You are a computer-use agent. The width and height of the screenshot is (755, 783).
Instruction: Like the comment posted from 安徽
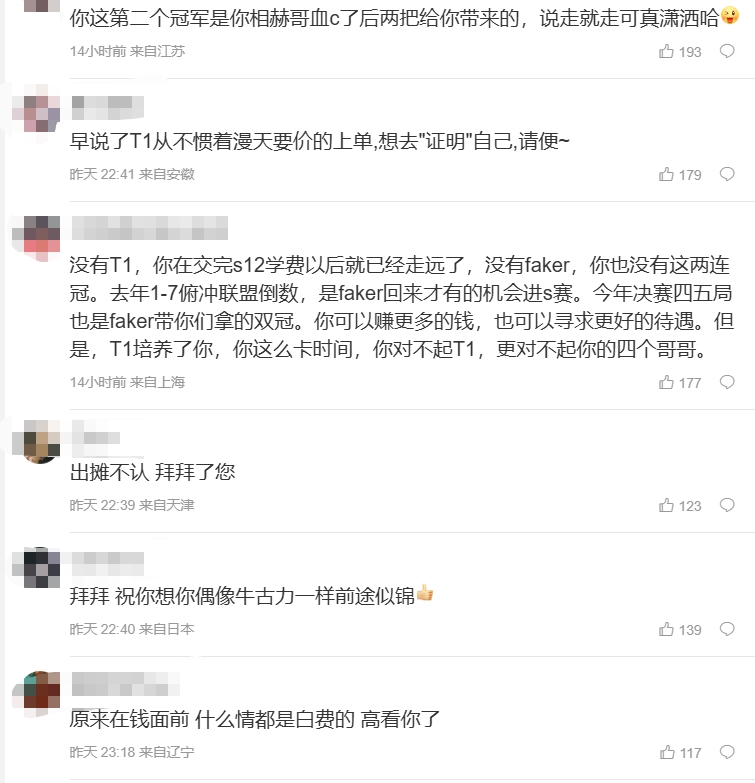pos(667,174)
